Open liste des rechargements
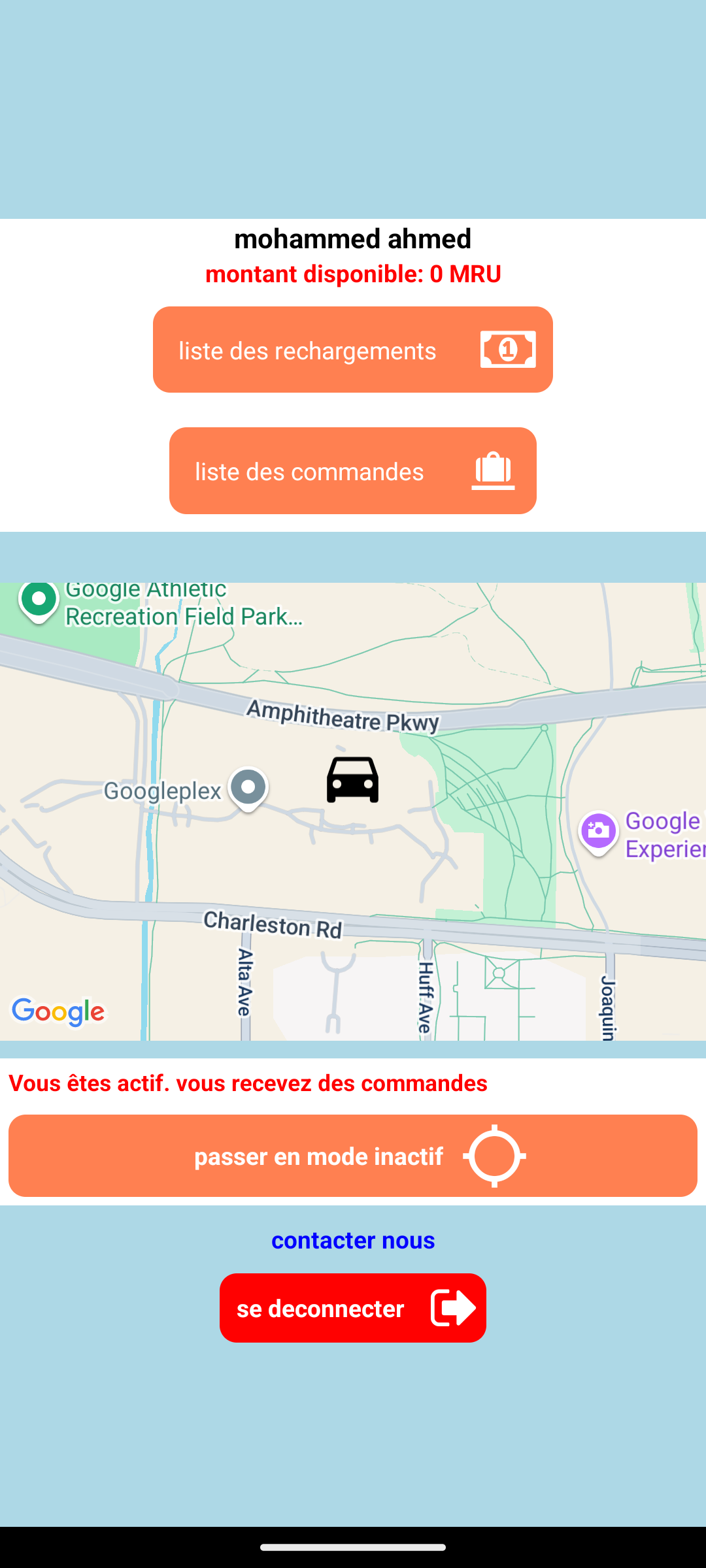The height and width of the screenshot is (1568, 706). point(353,350)
